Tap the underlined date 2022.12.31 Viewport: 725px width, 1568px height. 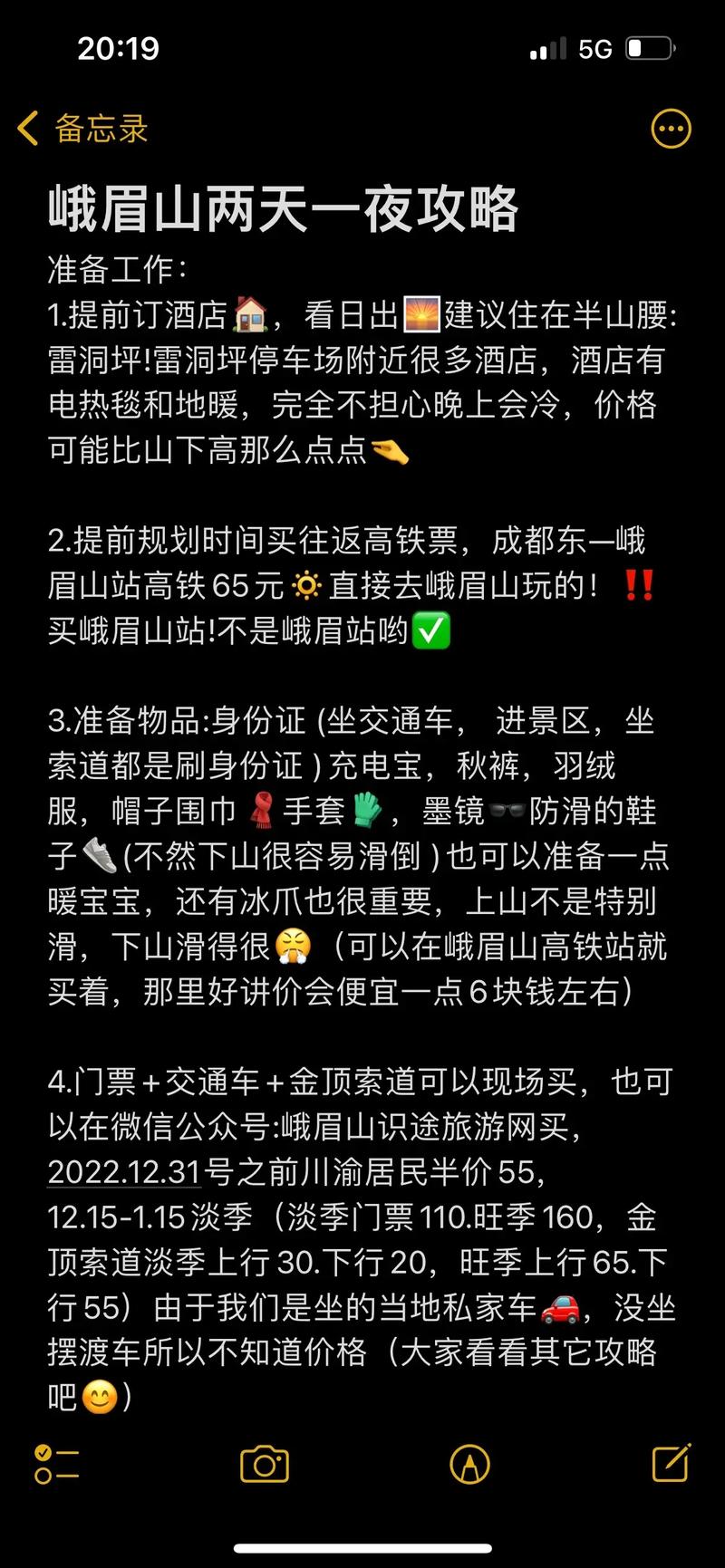[123, 1172]
